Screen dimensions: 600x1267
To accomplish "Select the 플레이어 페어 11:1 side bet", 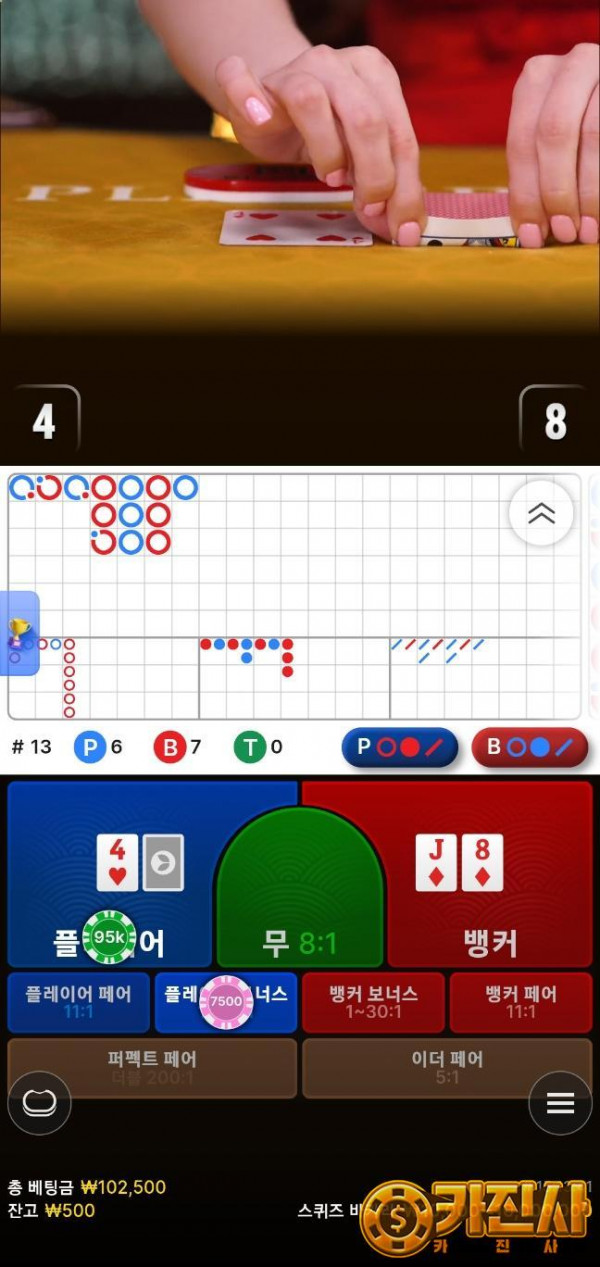I will (78, 1002).
